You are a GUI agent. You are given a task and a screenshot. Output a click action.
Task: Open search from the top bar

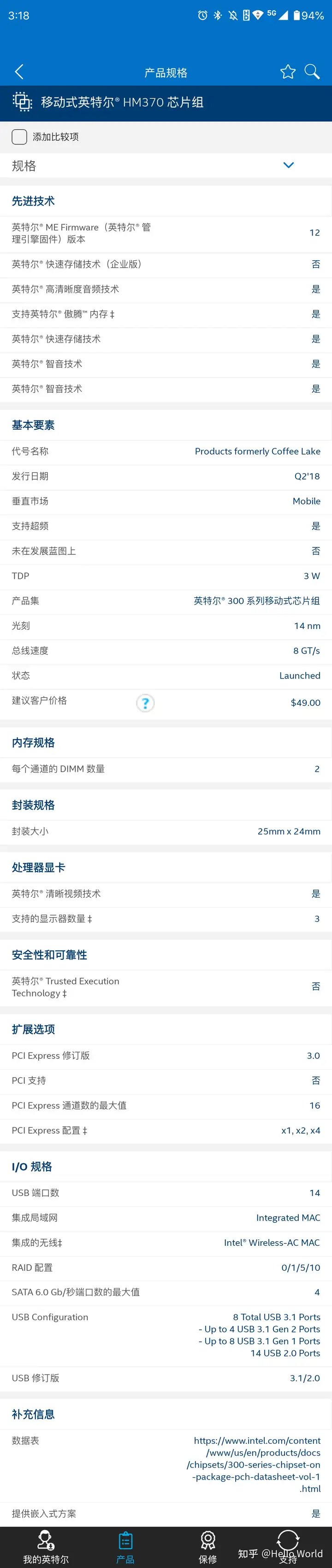[x=312, y=72]
